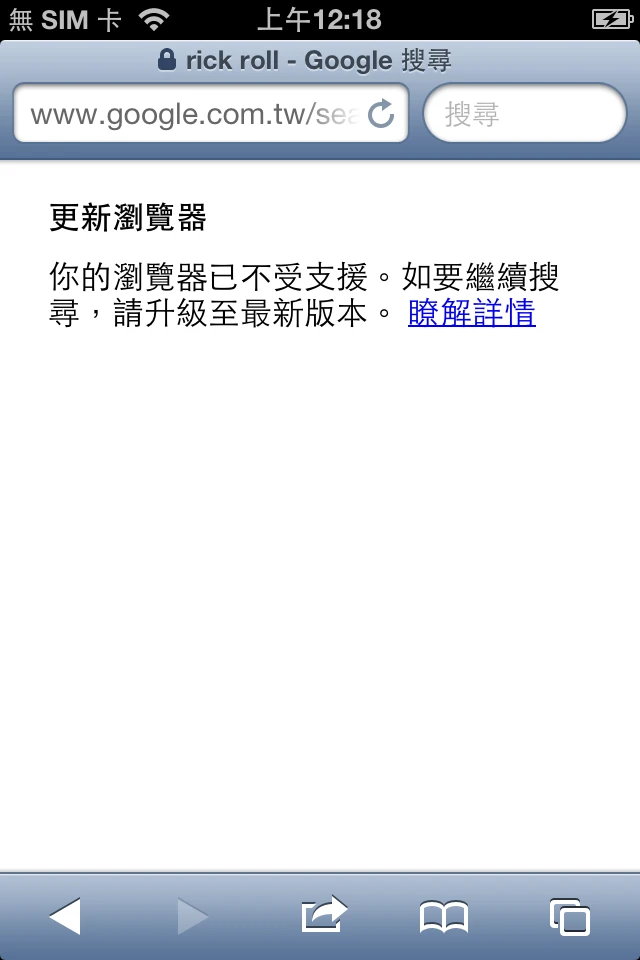Viewport: 640px width, 960px height.
Task: Go back to the previous page
Action: point(65,916)
